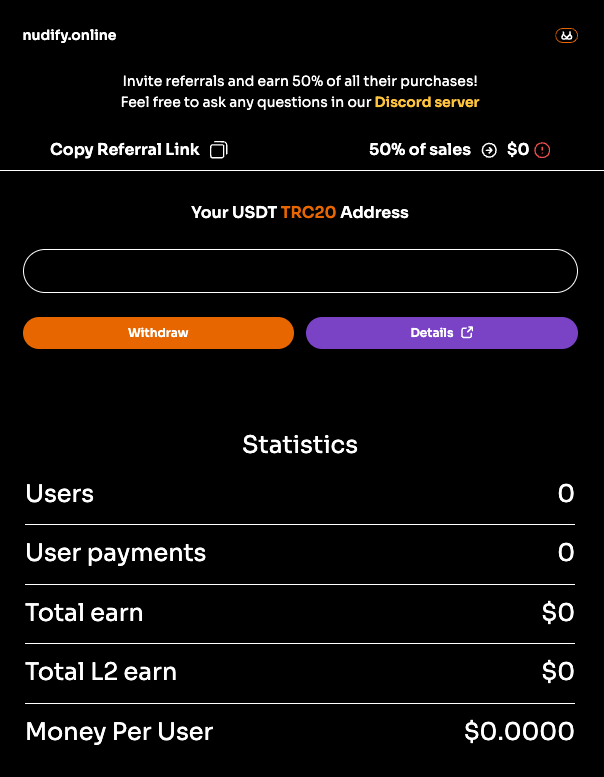The image size is (604, 777).
Task: Open the Discord server link
Action: (x=427, y=102)
